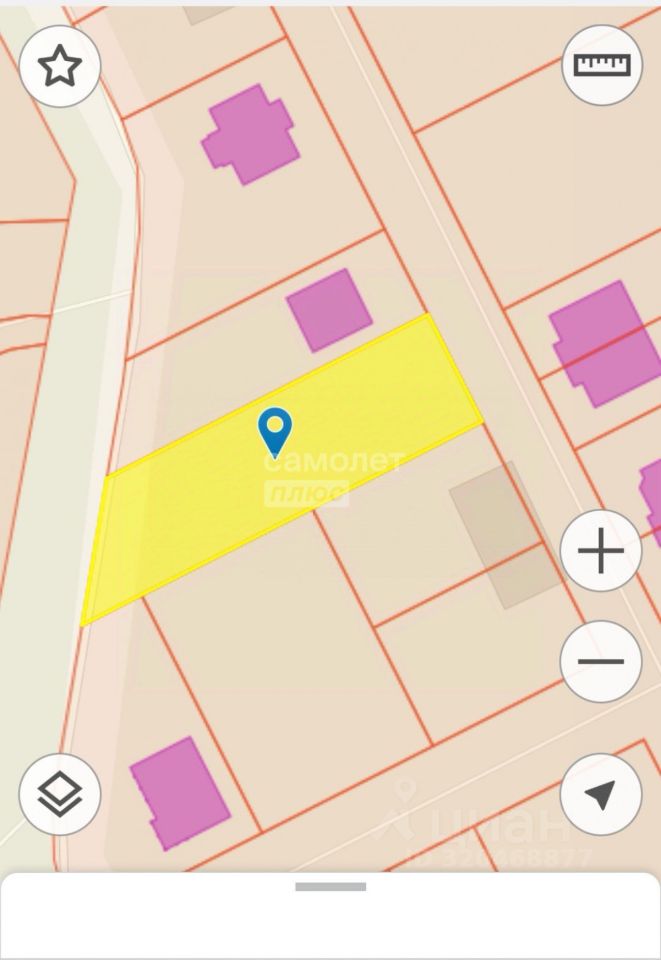Screen dimensions: 661x960
Task: Open the ruler measurement tool
Action: (x=602, y=65)
